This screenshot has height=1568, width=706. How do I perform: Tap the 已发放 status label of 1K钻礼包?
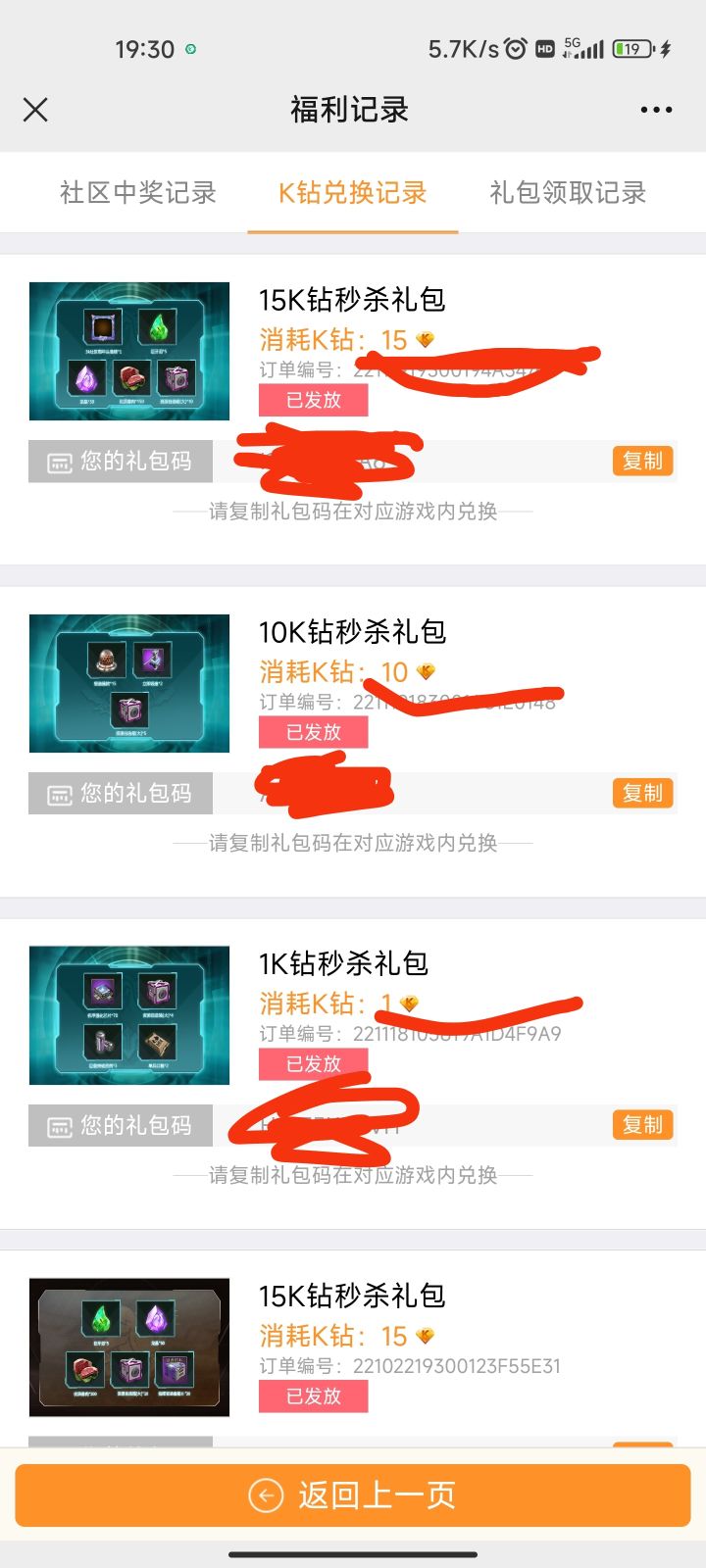click(313, 1063)
